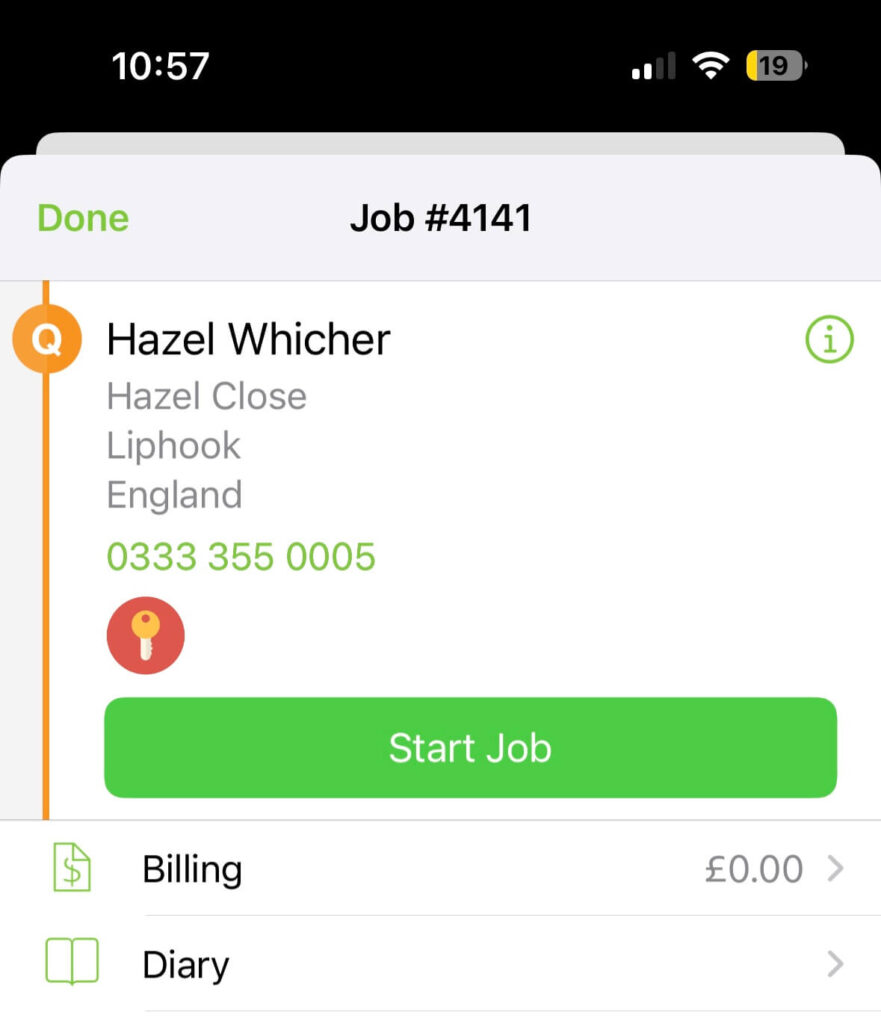881x1024 pixels.
Task: Open the customer info icon
Action: pos(829,341)
